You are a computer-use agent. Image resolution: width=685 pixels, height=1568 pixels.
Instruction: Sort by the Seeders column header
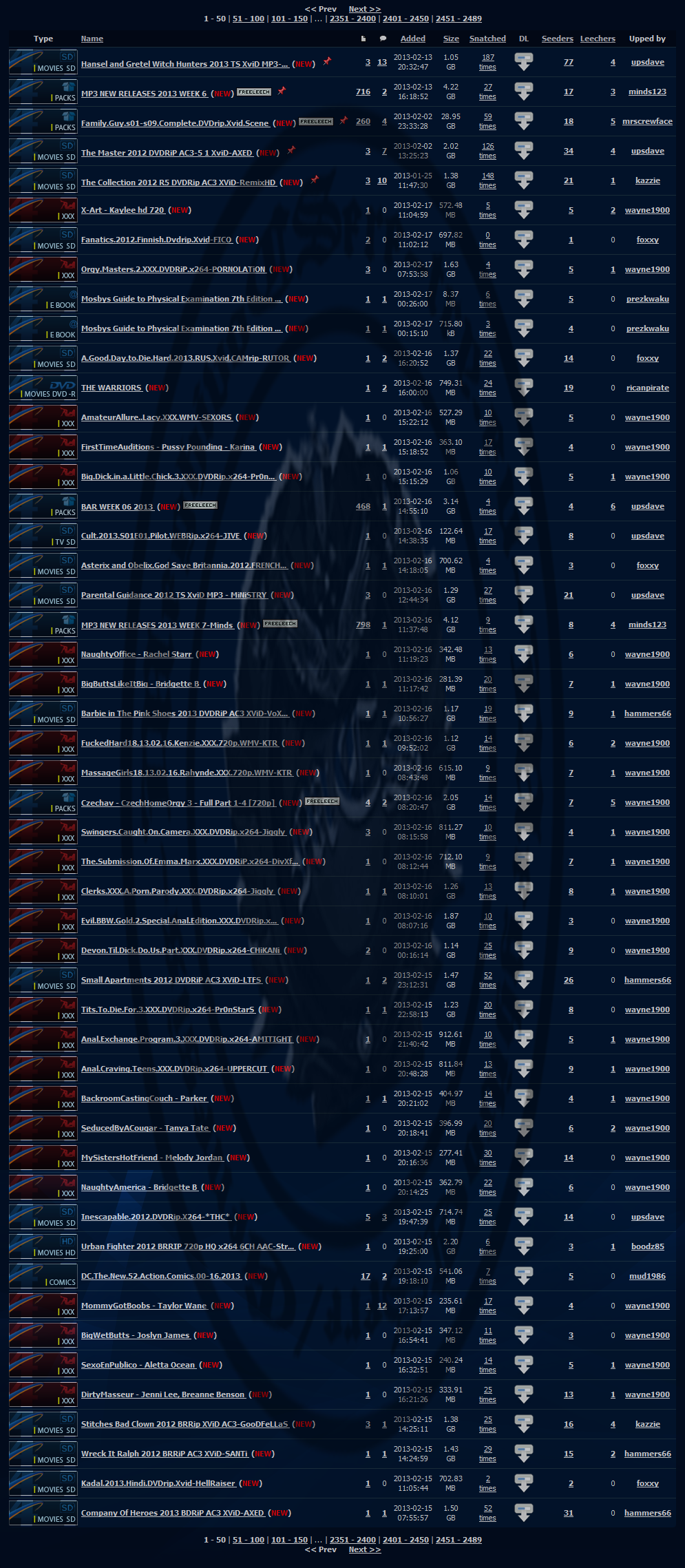coord(558,39)
